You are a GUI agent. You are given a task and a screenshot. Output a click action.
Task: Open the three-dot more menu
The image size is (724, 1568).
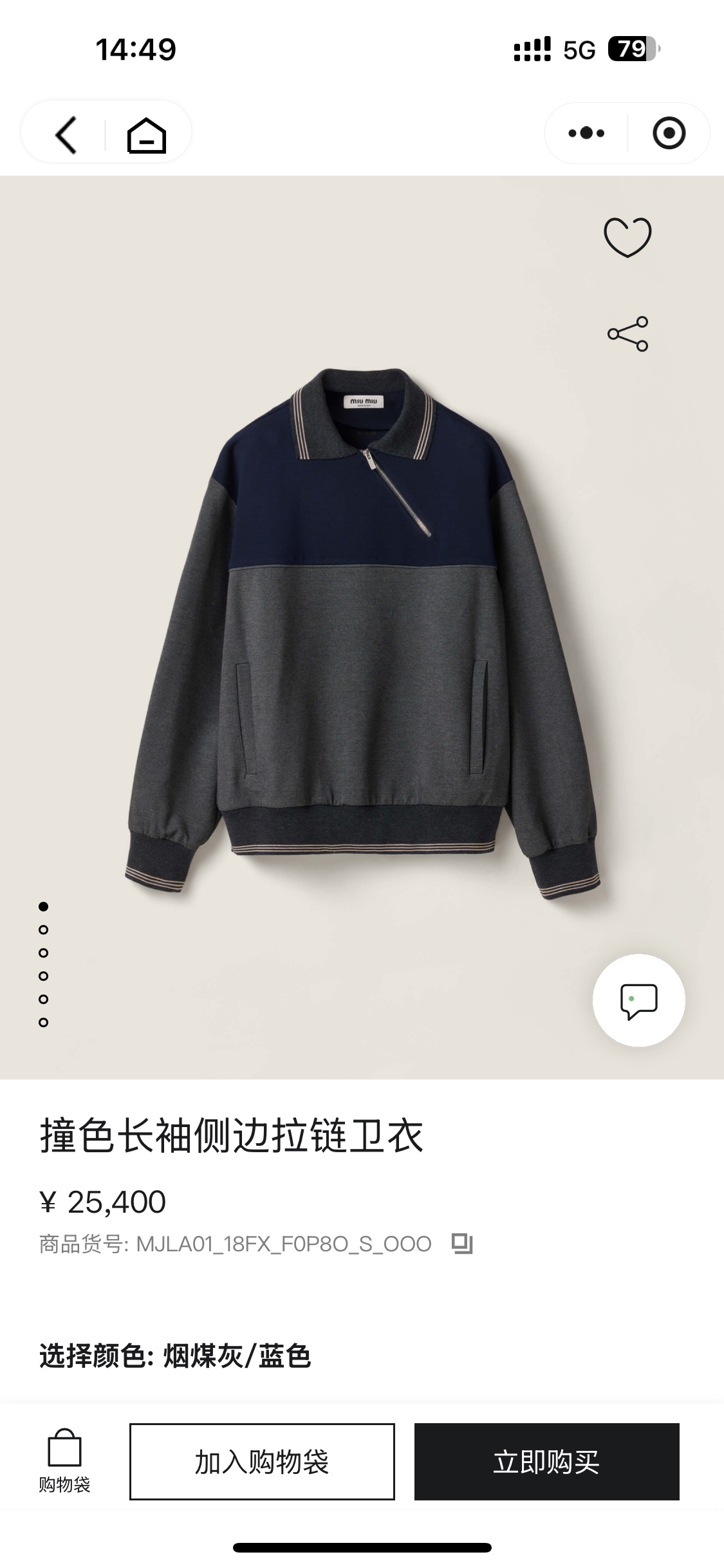click(586, 133)
